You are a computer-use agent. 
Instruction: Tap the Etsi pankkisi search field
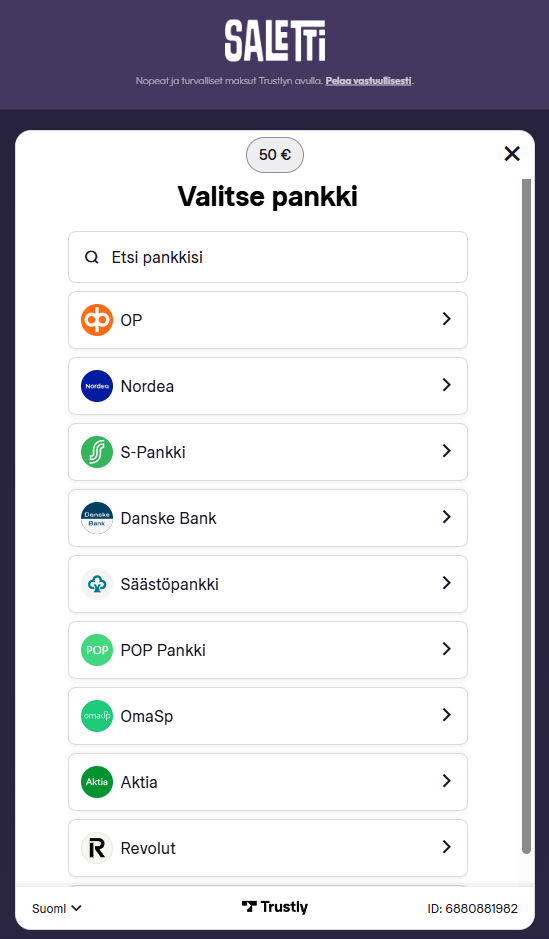tap(268, 257)
